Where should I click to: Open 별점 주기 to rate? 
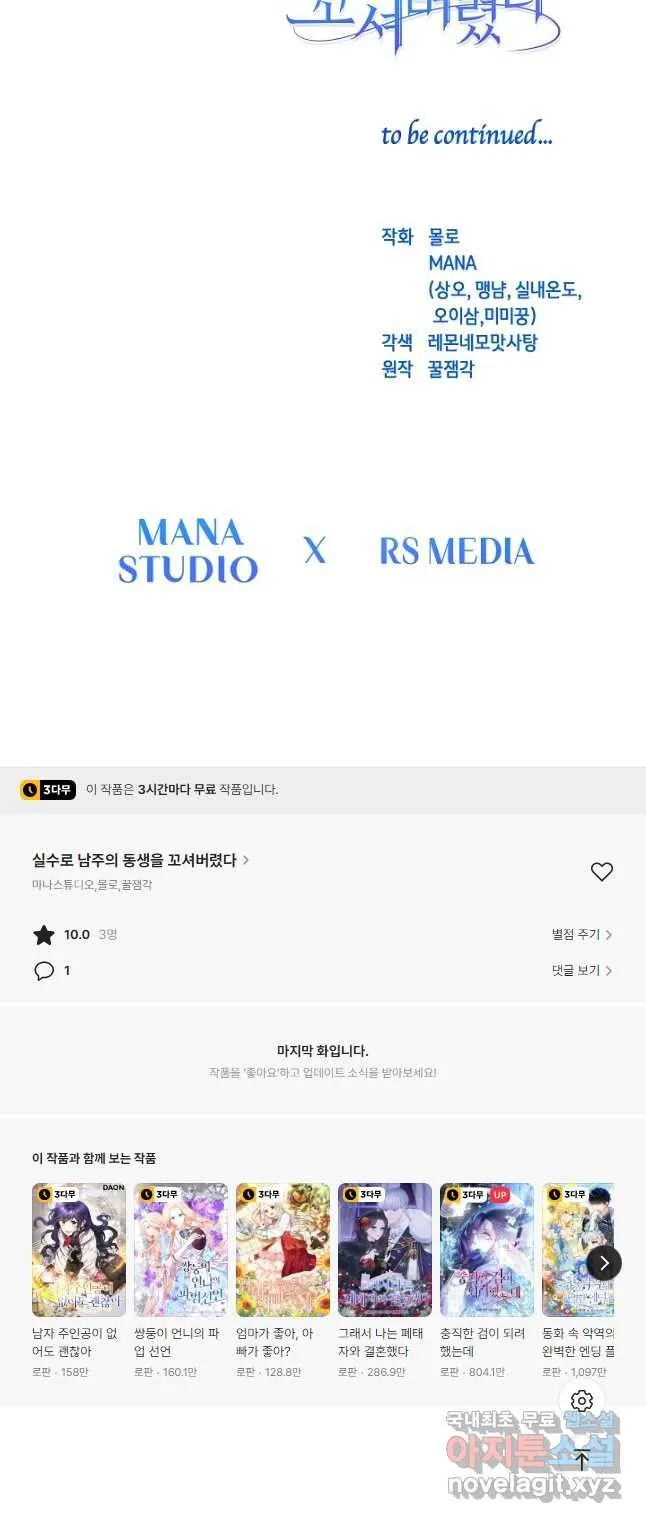click(x=581, y=934)
